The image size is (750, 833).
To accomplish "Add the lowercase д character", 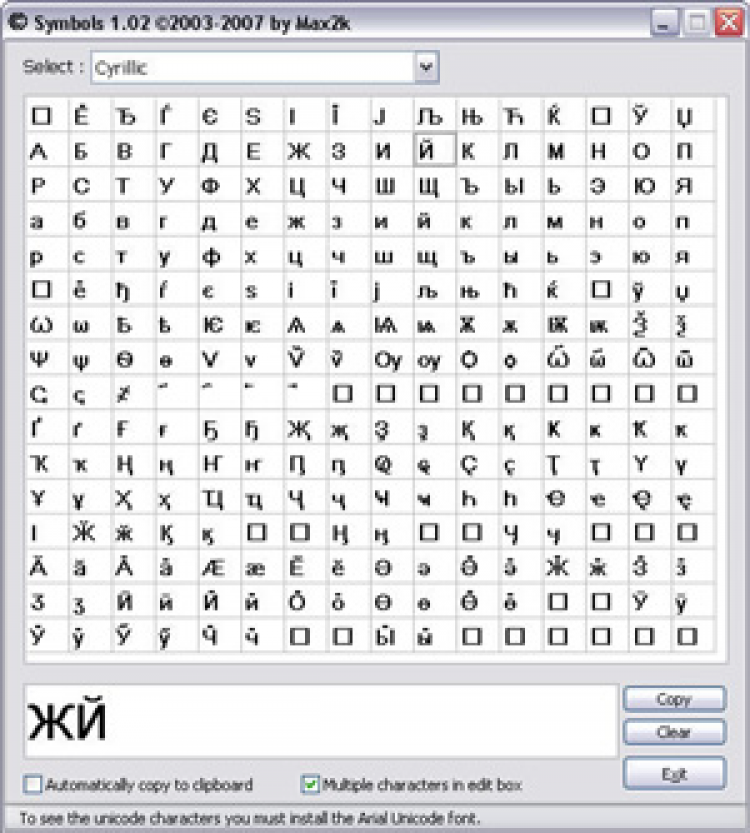I will 212,221.
